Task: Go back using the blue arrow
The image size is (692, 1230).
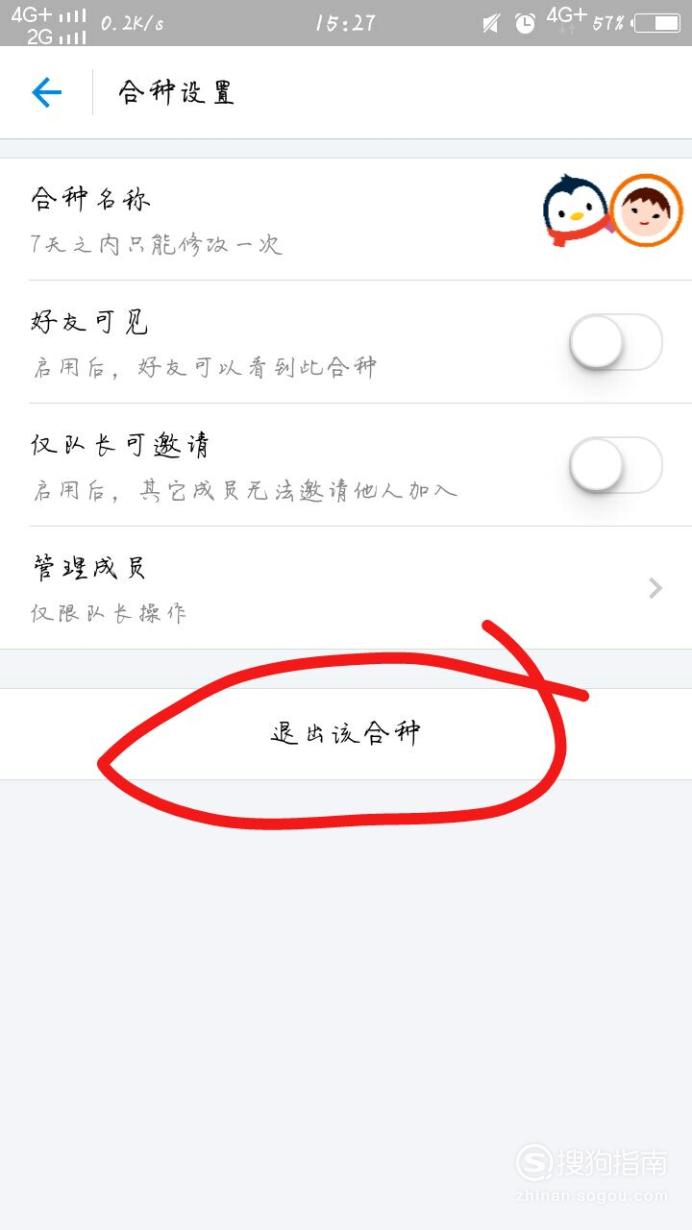Action: tap(47, 93)
